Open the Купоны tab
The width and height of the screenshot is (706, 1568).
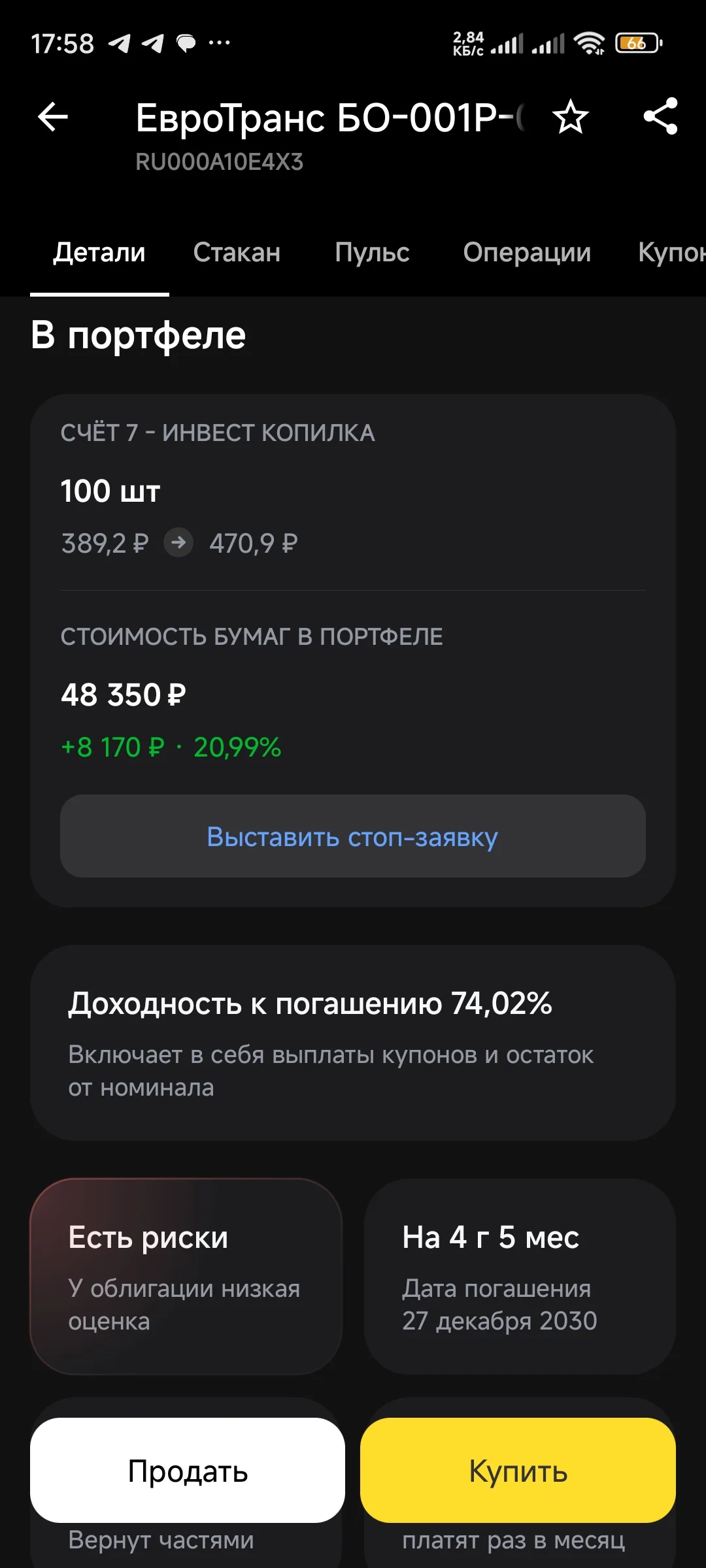click(672, 252)
